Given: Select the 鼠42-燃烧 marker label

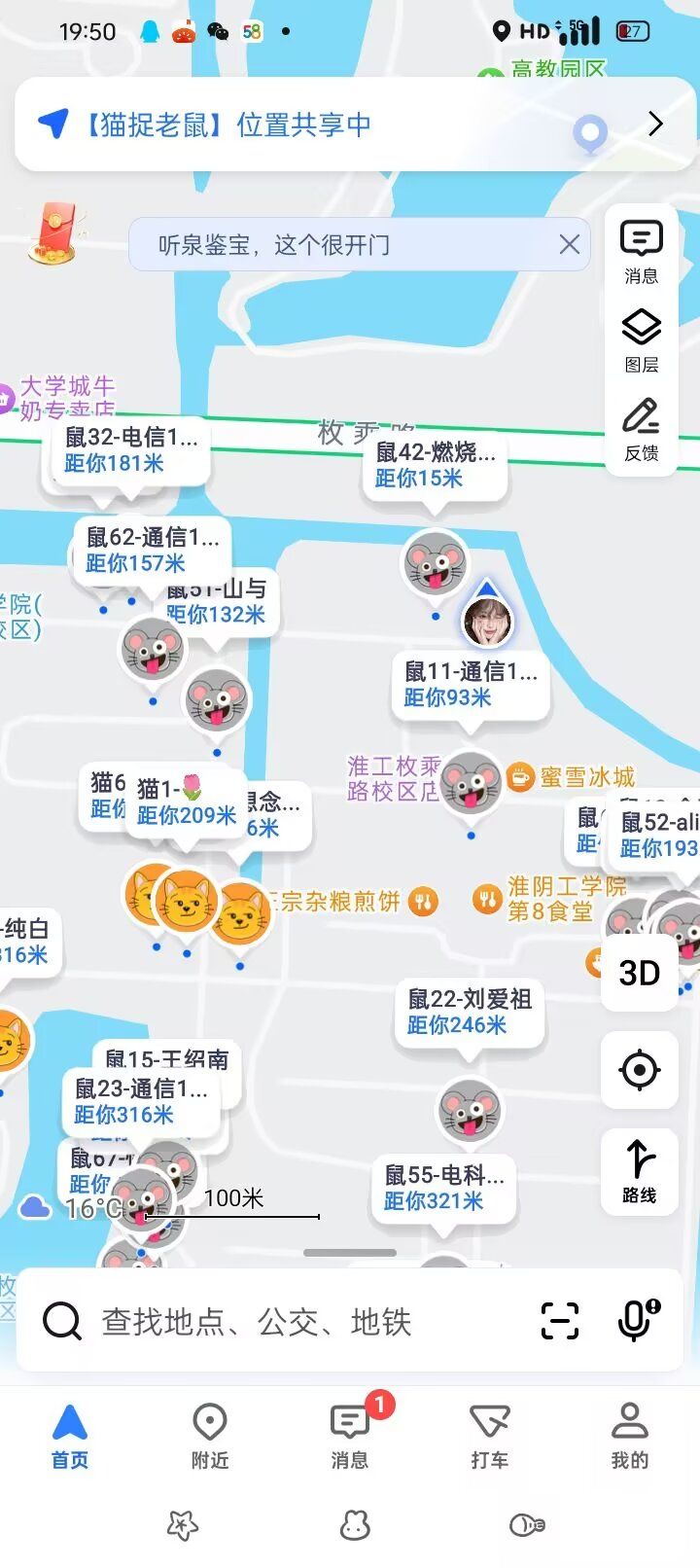Looking at the screenshot, I should point(435,465).
